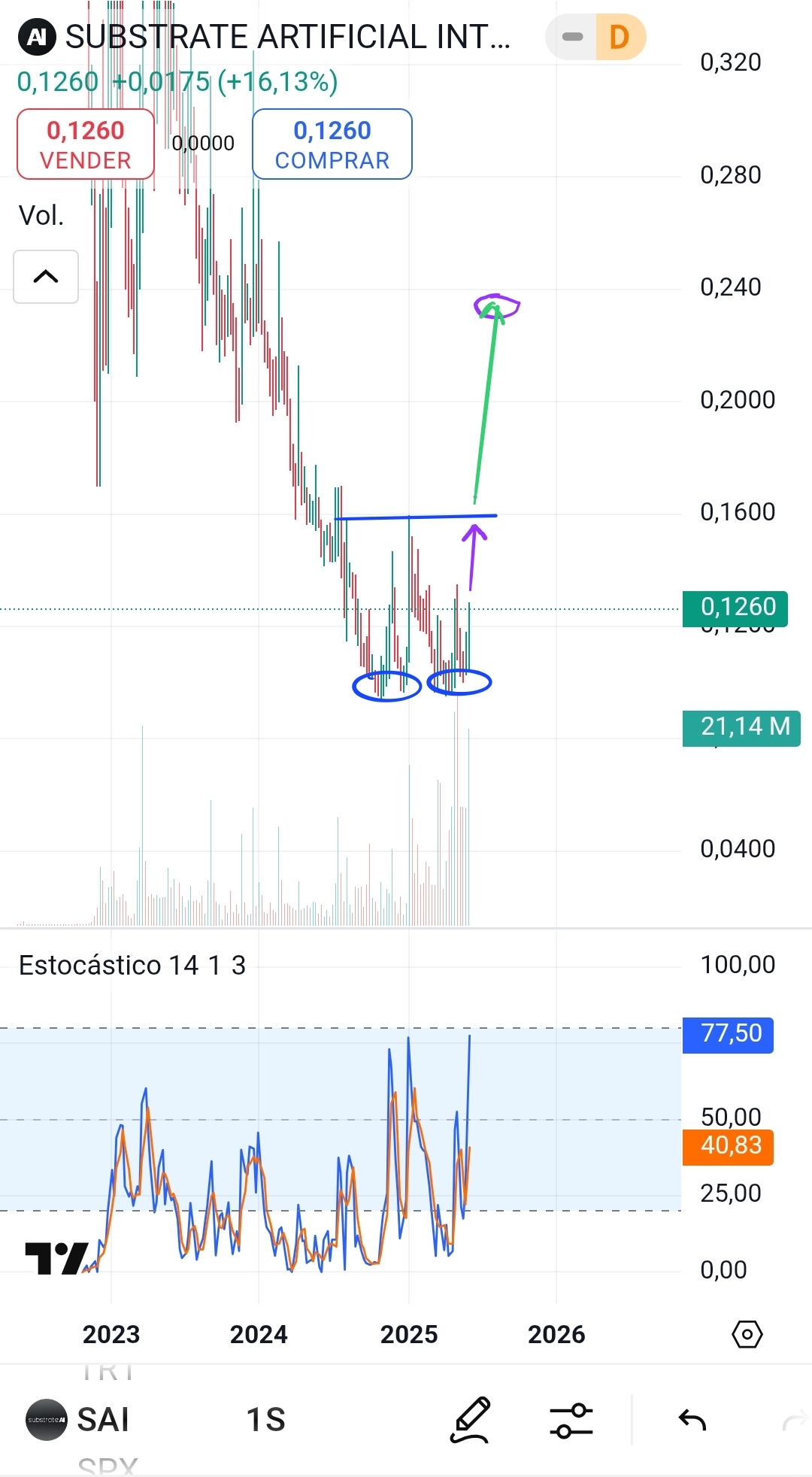Viewport: 812px width, 1477px height.
Task: Open the chart settings sliders icon
Action: click(x=571, y=1420)
